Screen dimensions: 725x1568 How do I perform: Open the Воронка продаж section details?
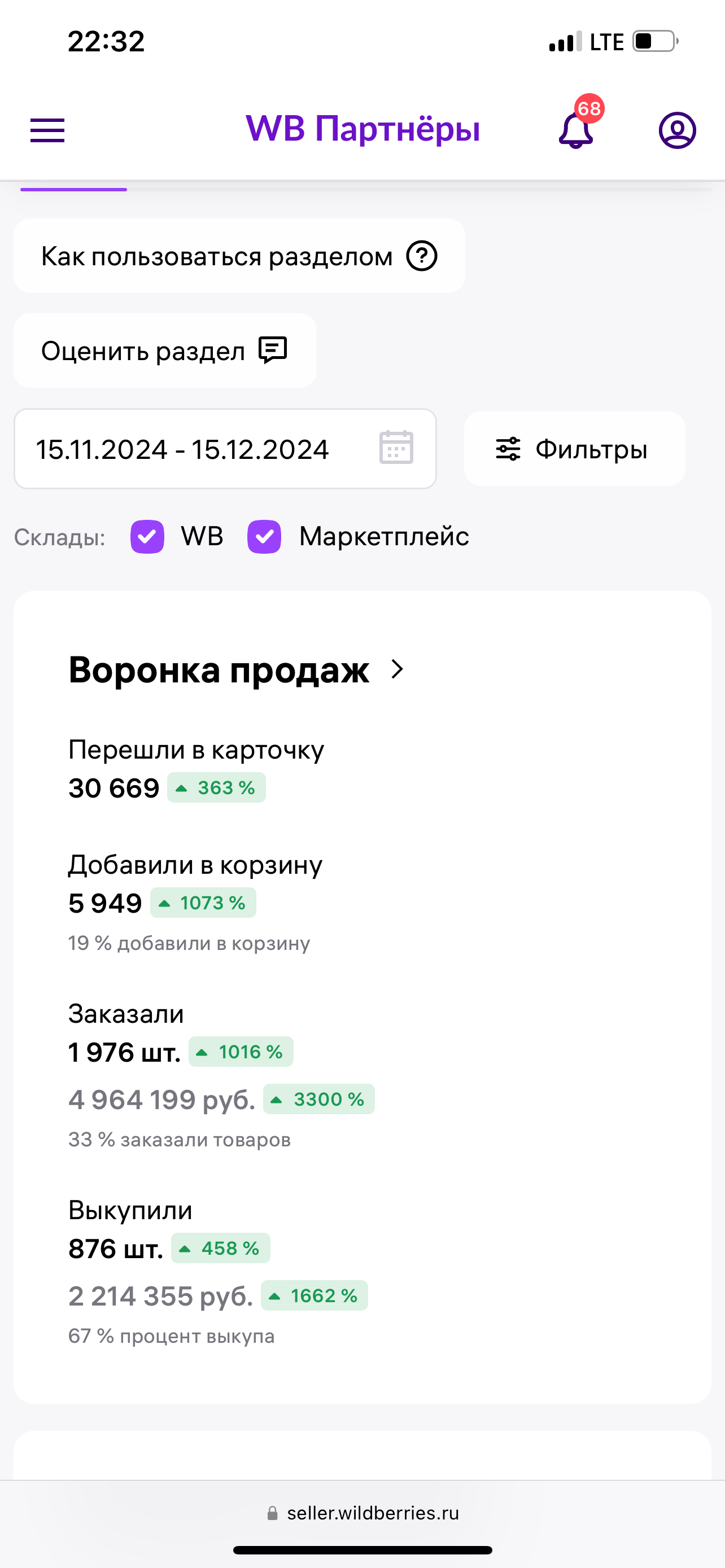(236, 669)
